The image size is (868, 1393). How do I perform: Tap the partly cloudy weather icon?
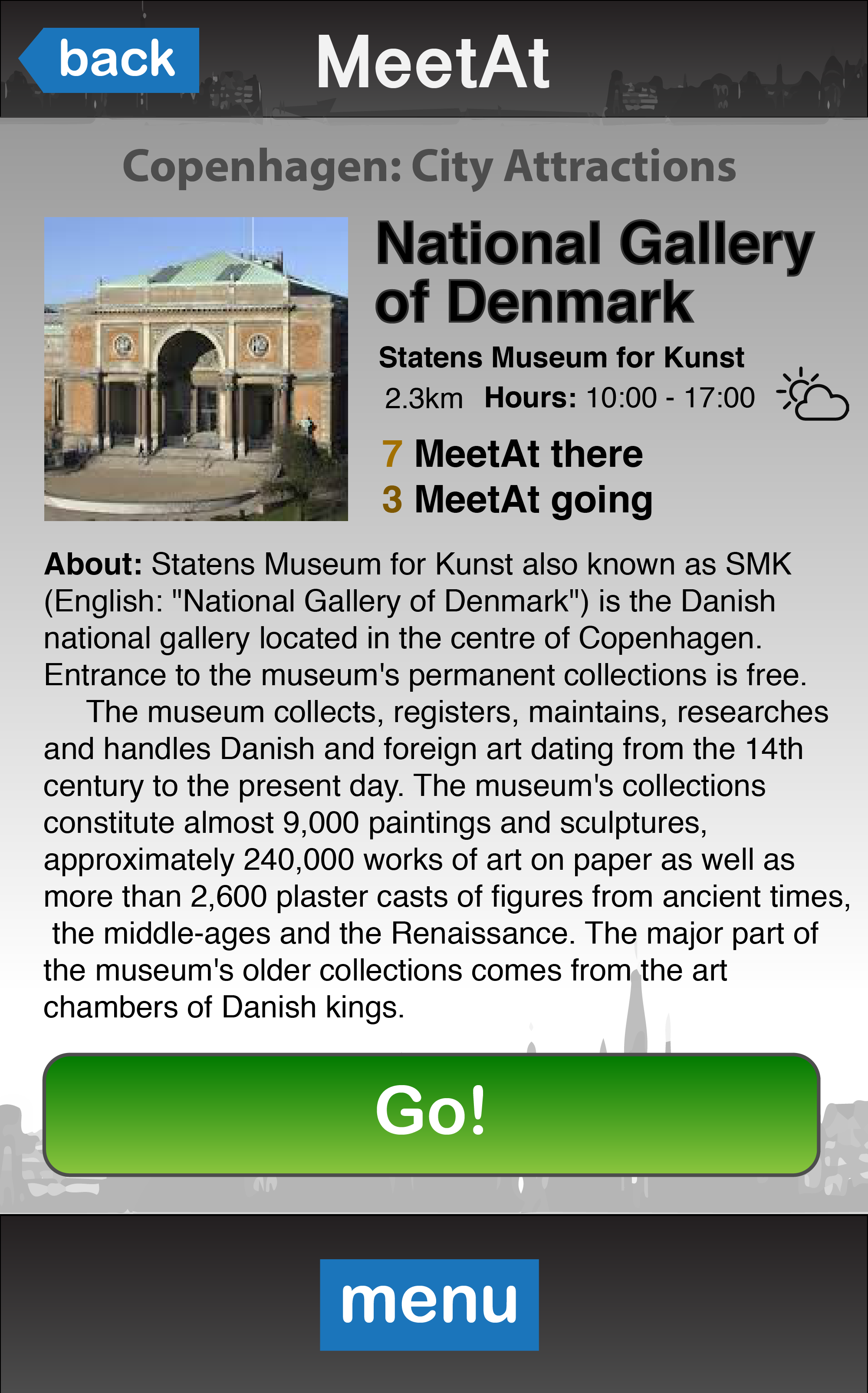pos(812,394)
